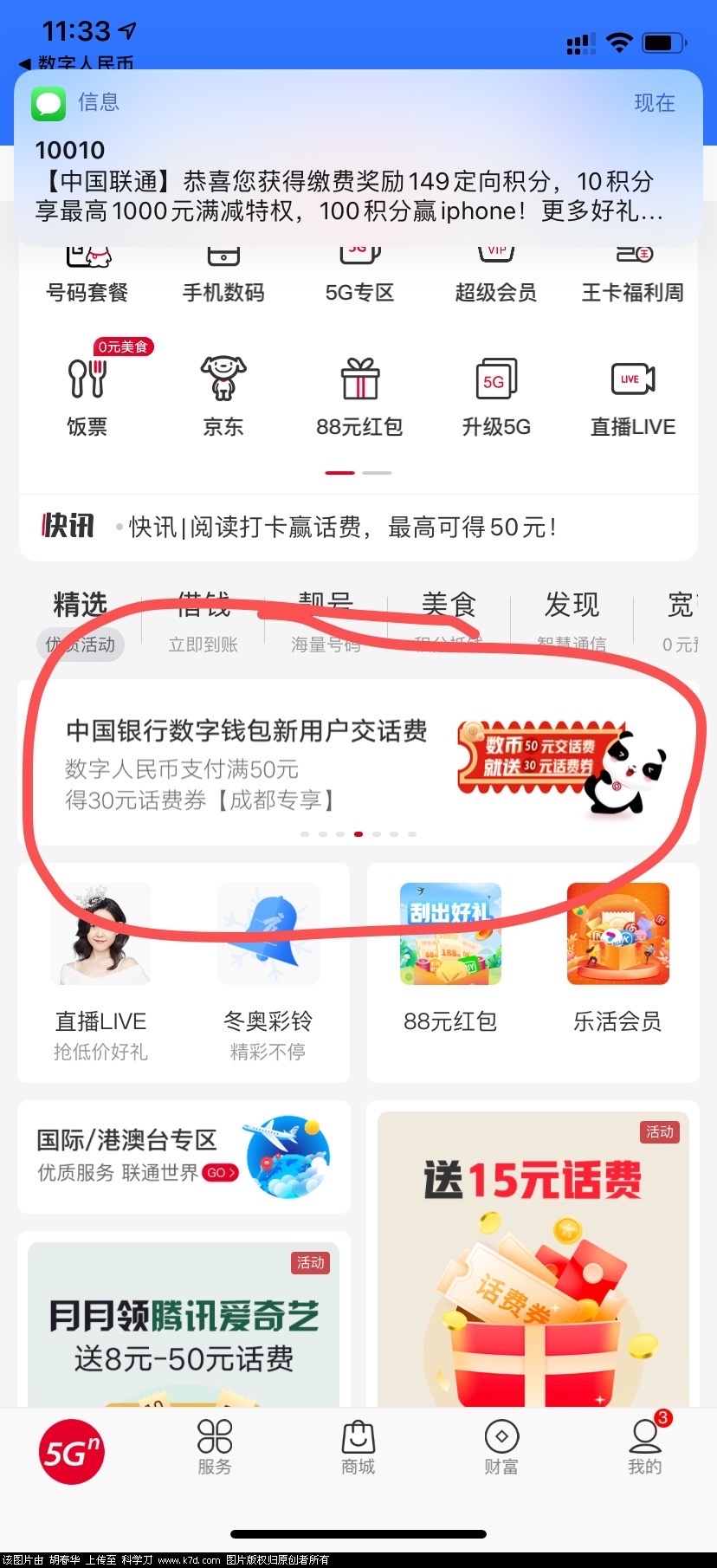This screenshot has width=717, height=1568.
Task: Open the 直播LIVE grid shortcut
Action: click(633, 394)
